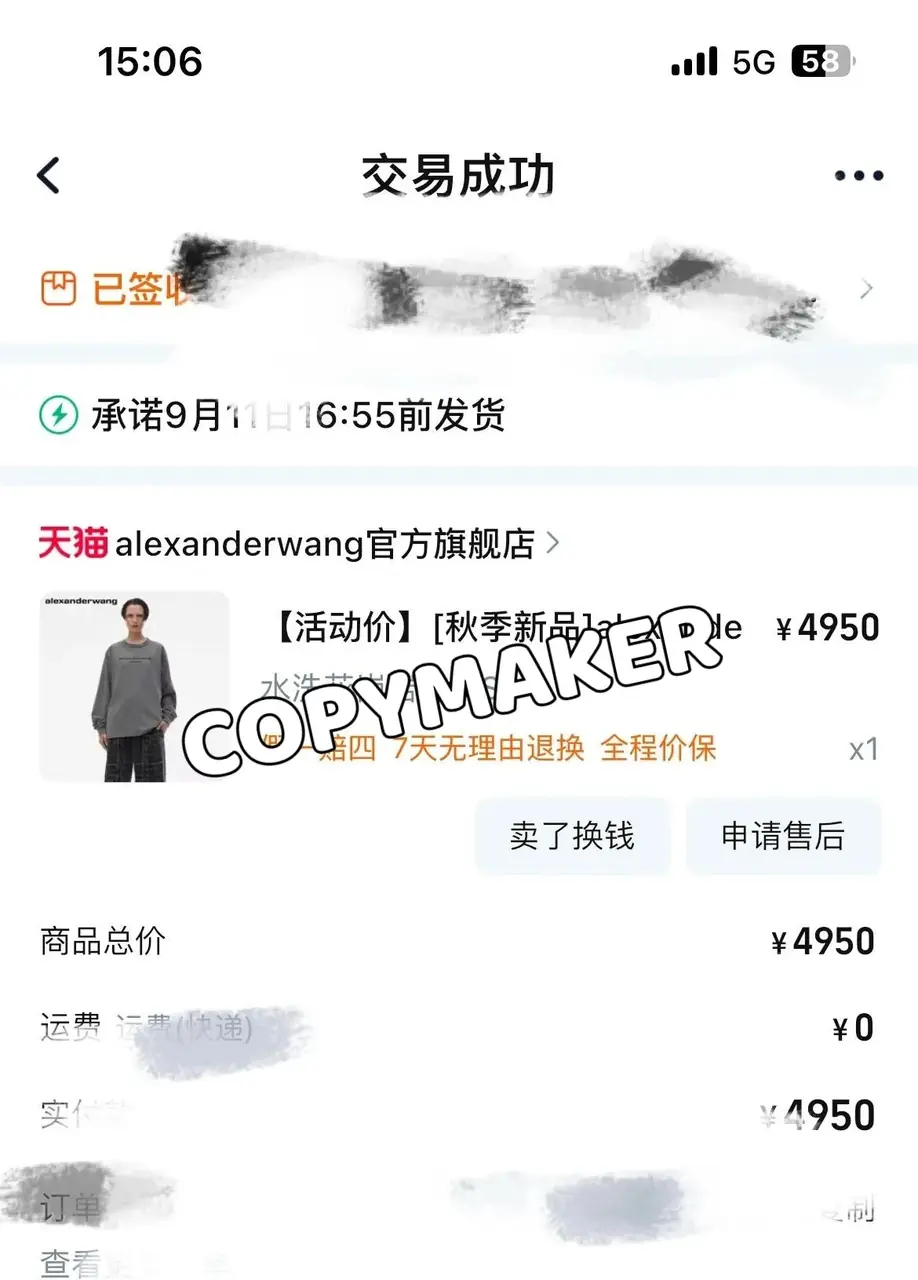Go back using the top-left arrow

pos(49,176)
